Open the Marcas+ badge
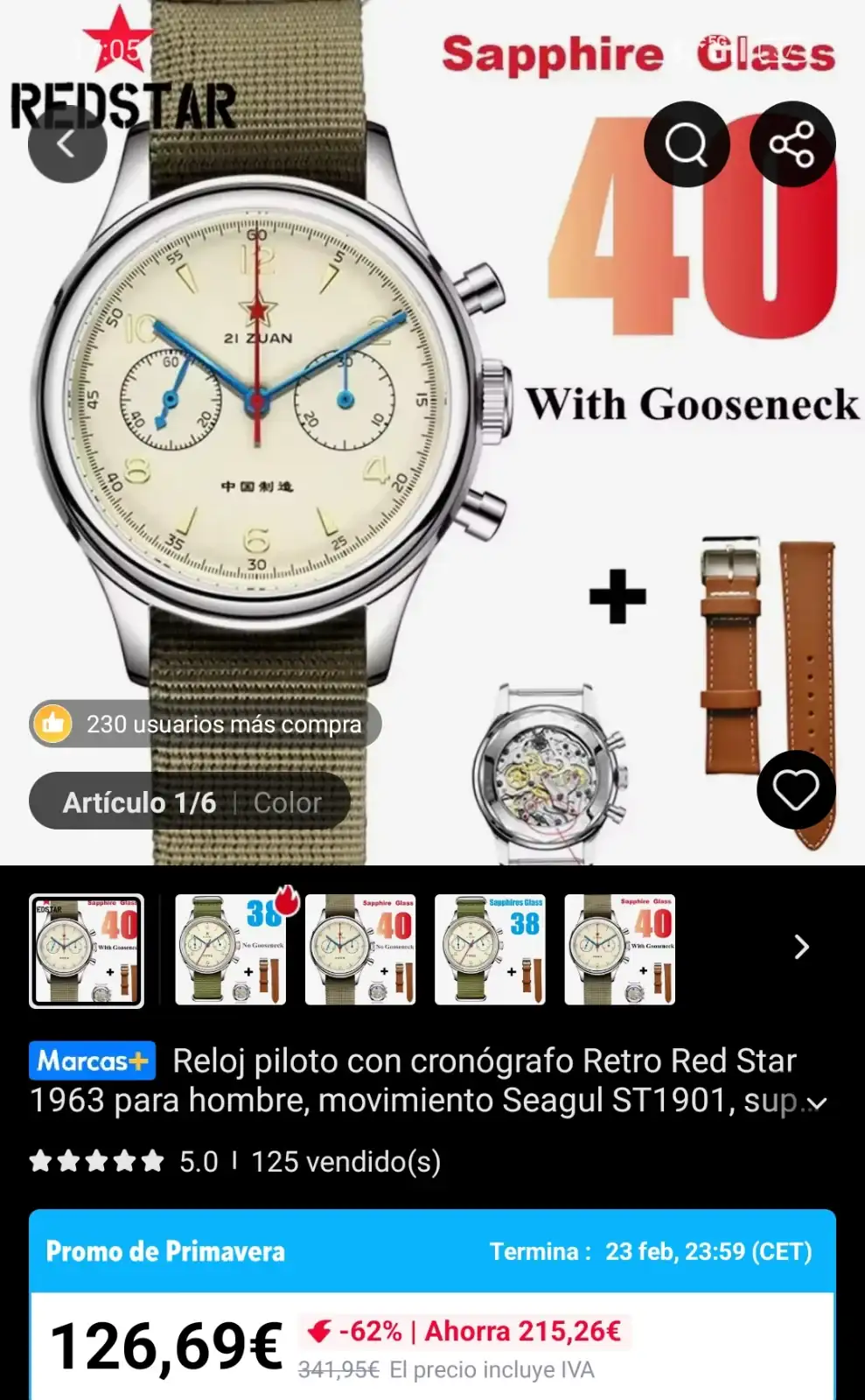The width and height of the screenshot is (865, 1400). 92,1061
